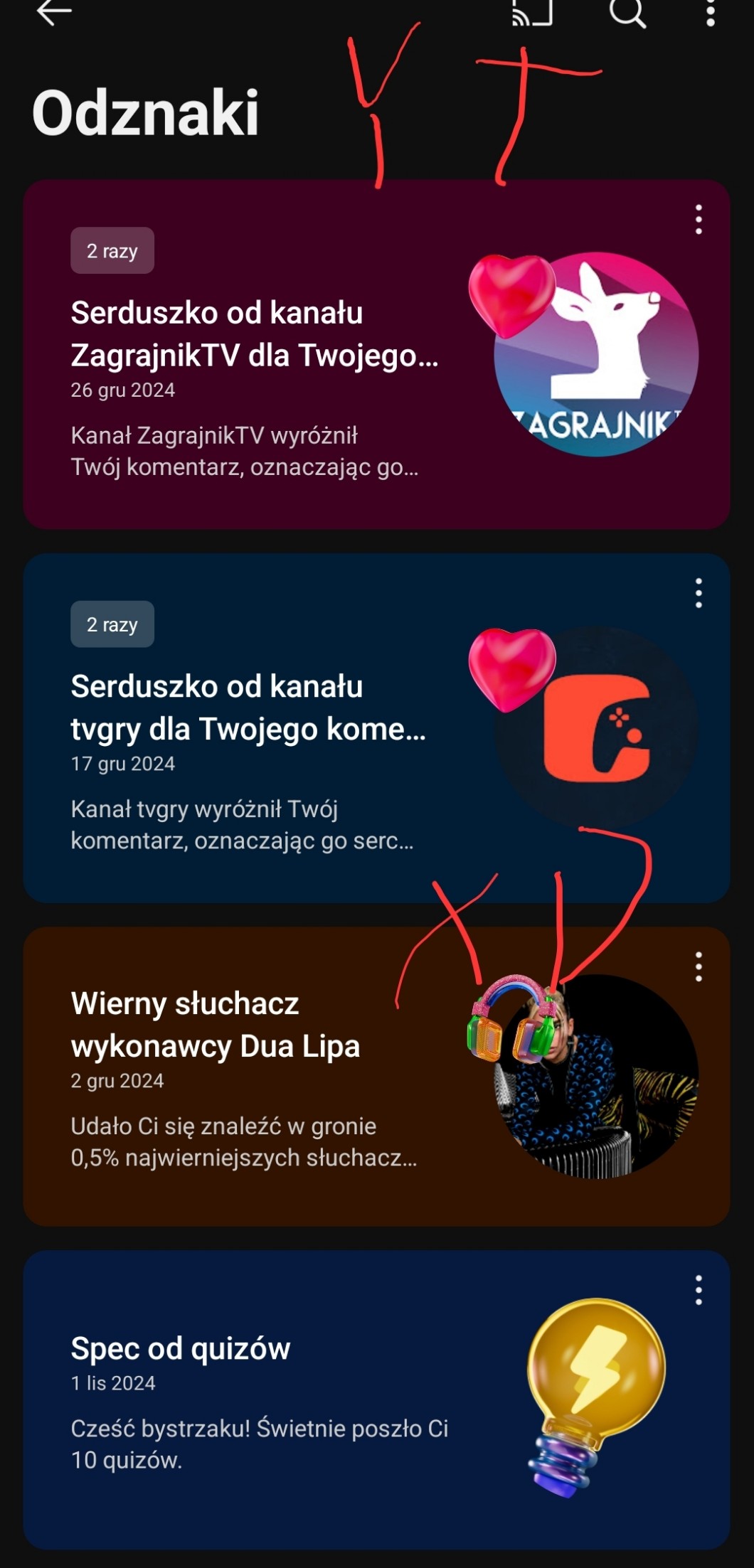
Task: Go back using the arrow icon
Action: tap(54, 12)
